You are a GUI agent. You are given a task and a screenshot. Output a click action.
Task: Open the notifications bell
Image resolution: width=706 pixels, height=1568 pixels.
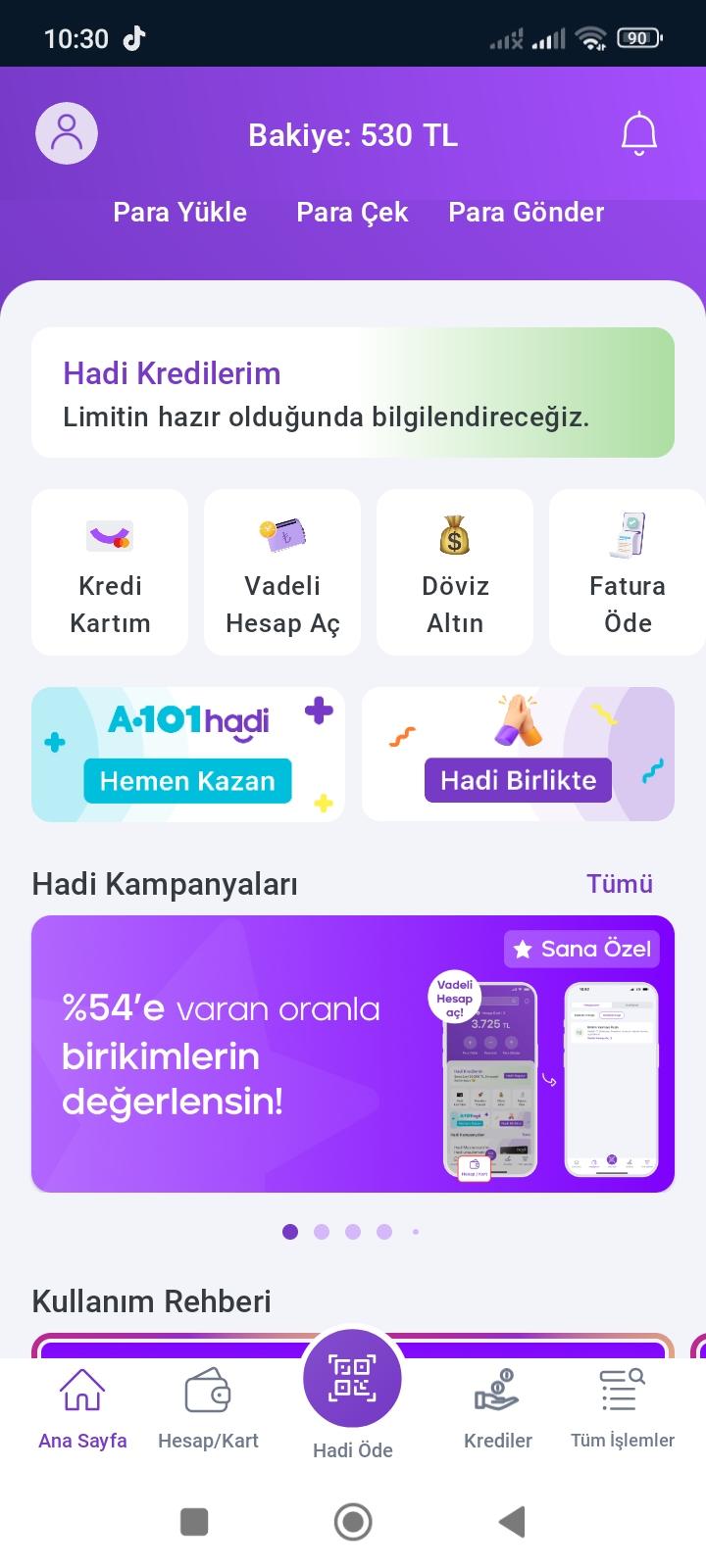pyautogui.click(x=639, y=134)
